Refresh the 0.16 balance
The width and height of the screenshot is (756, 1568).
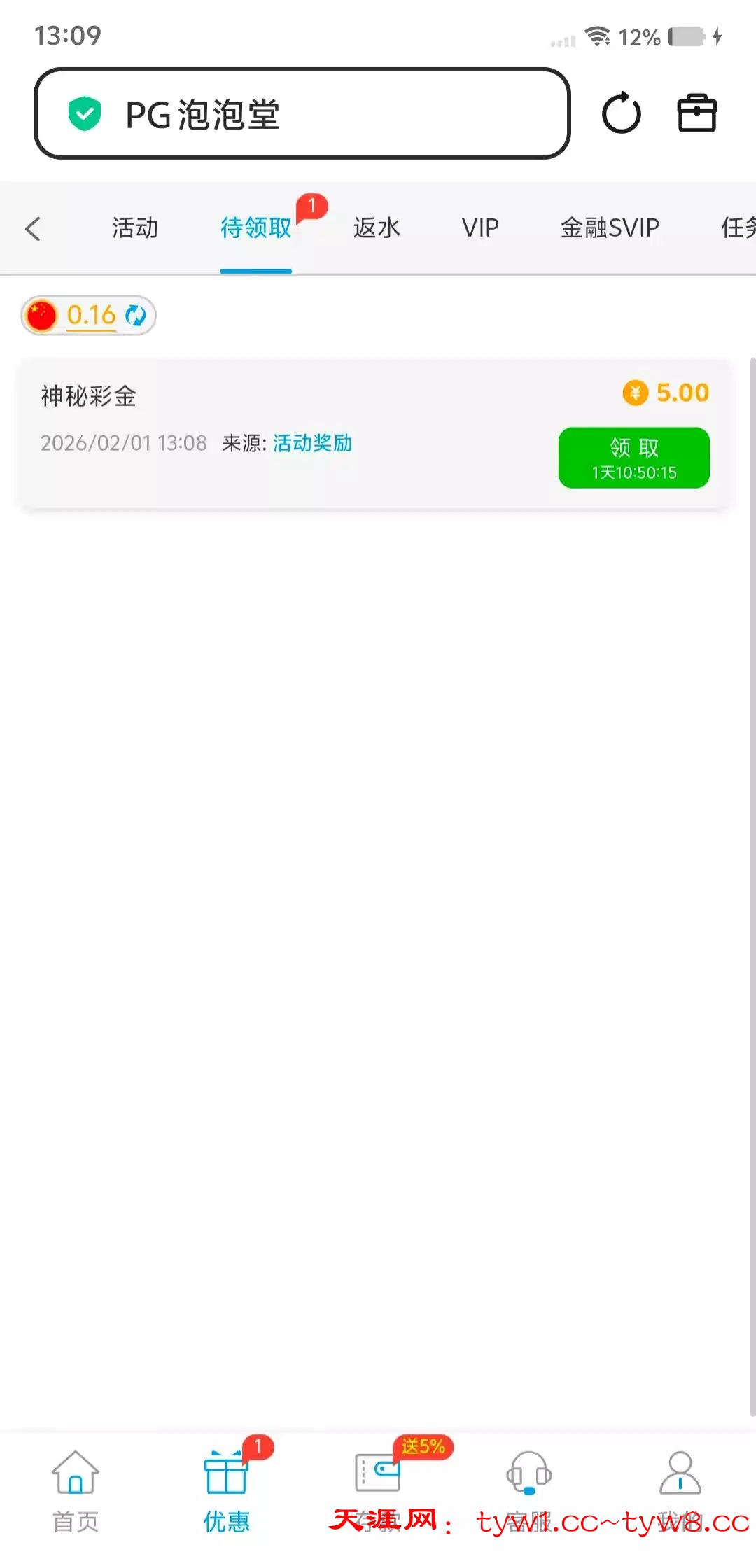coord(135,316)
